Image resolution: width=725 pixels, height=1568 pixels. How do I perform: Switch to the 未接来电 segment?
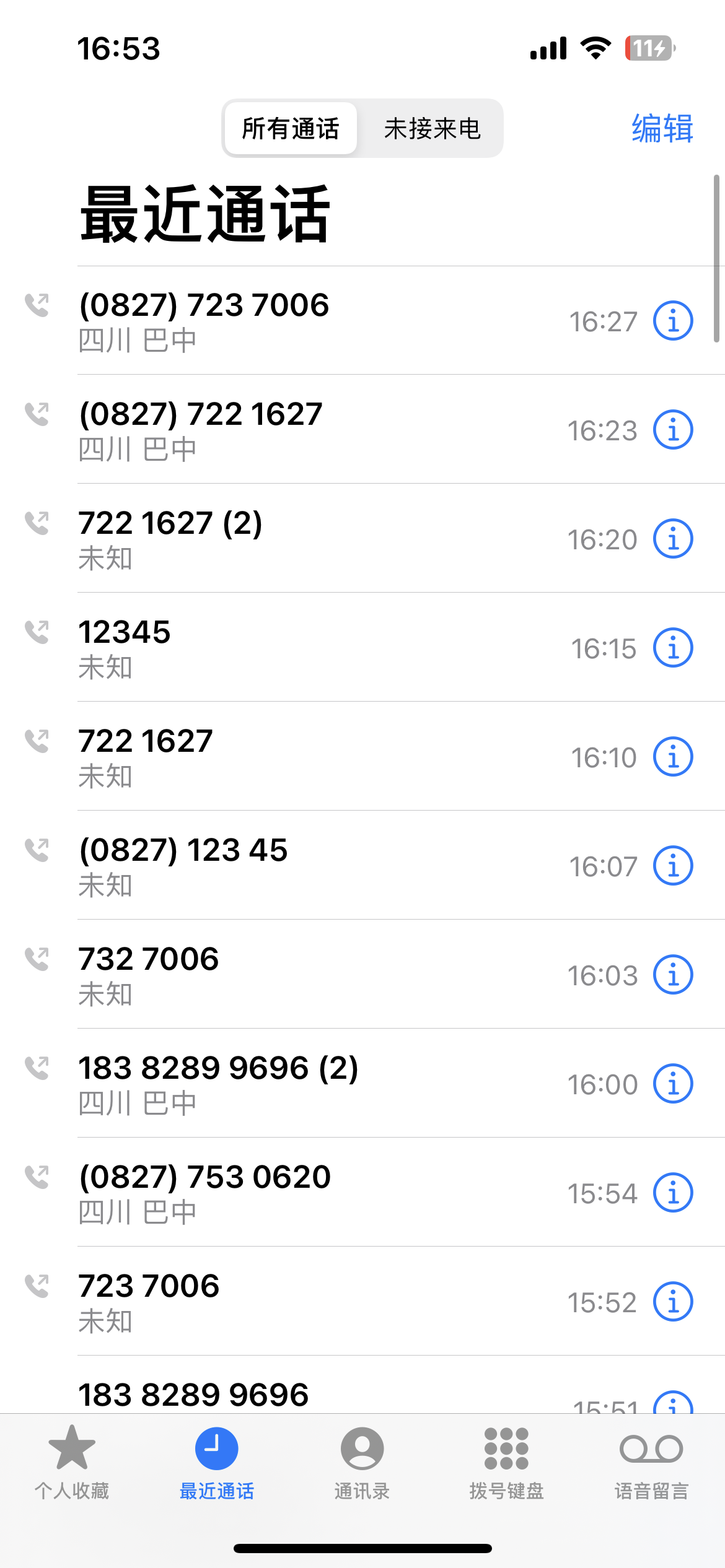pos(432,129)
